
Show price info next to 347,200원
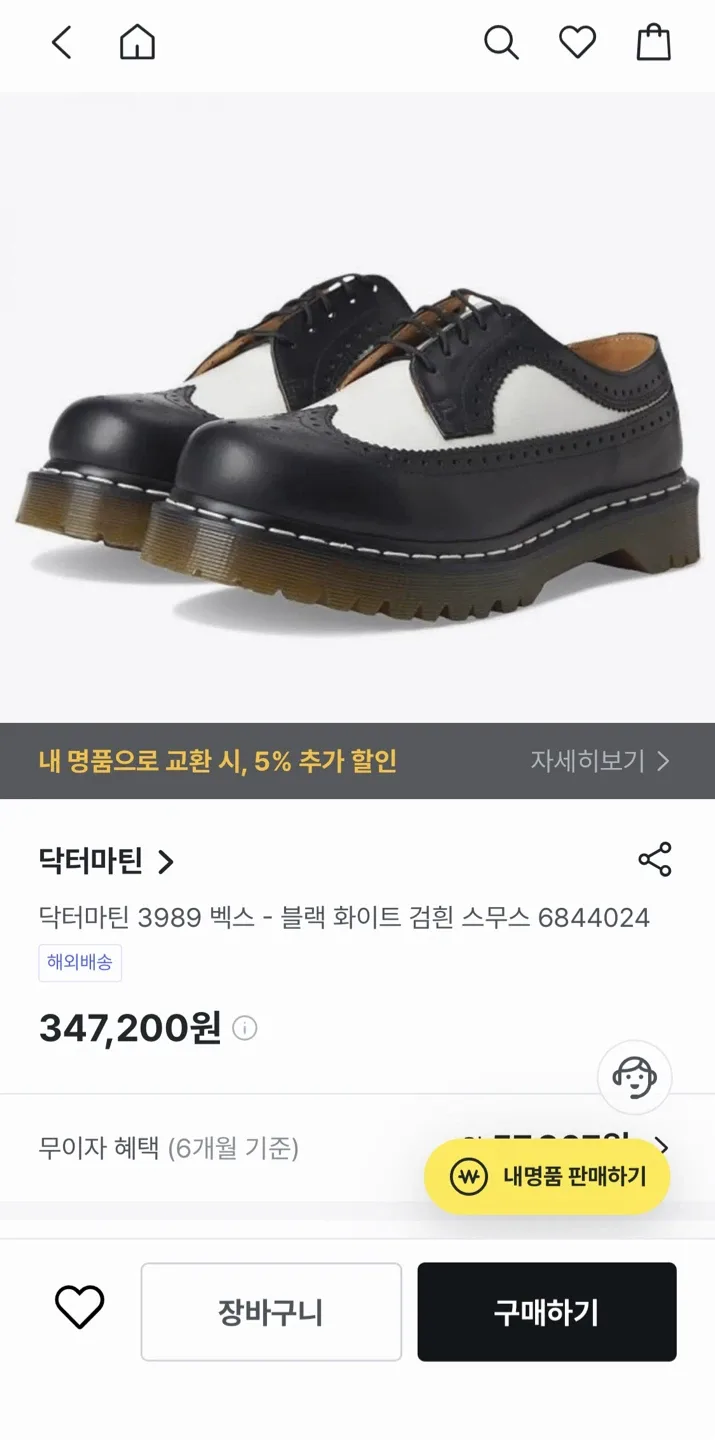click(x=245, y=1028)
